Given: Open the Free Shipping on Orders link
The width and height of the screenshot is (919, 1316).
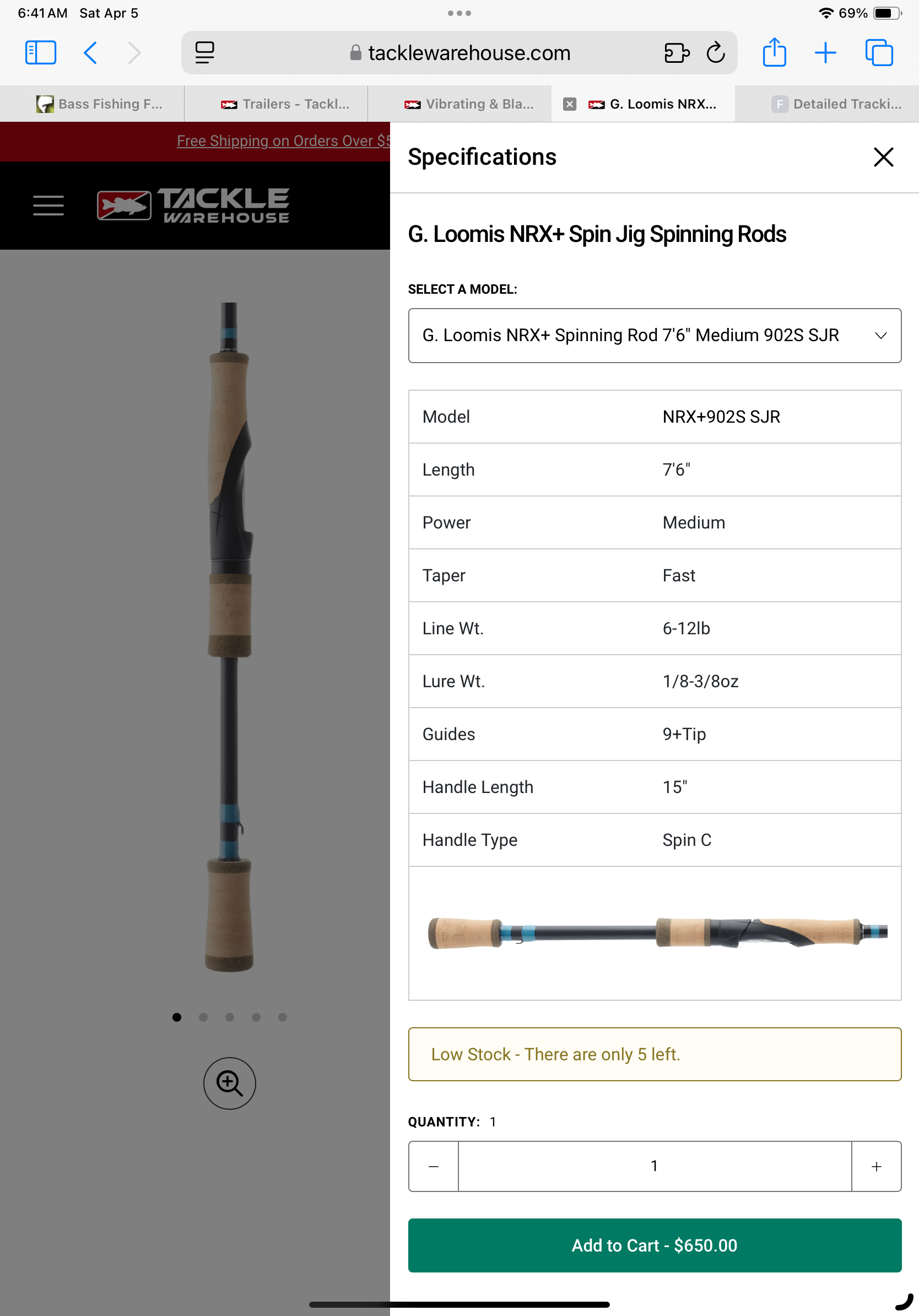Looking at the screenshot, I should tap(283, 141).
